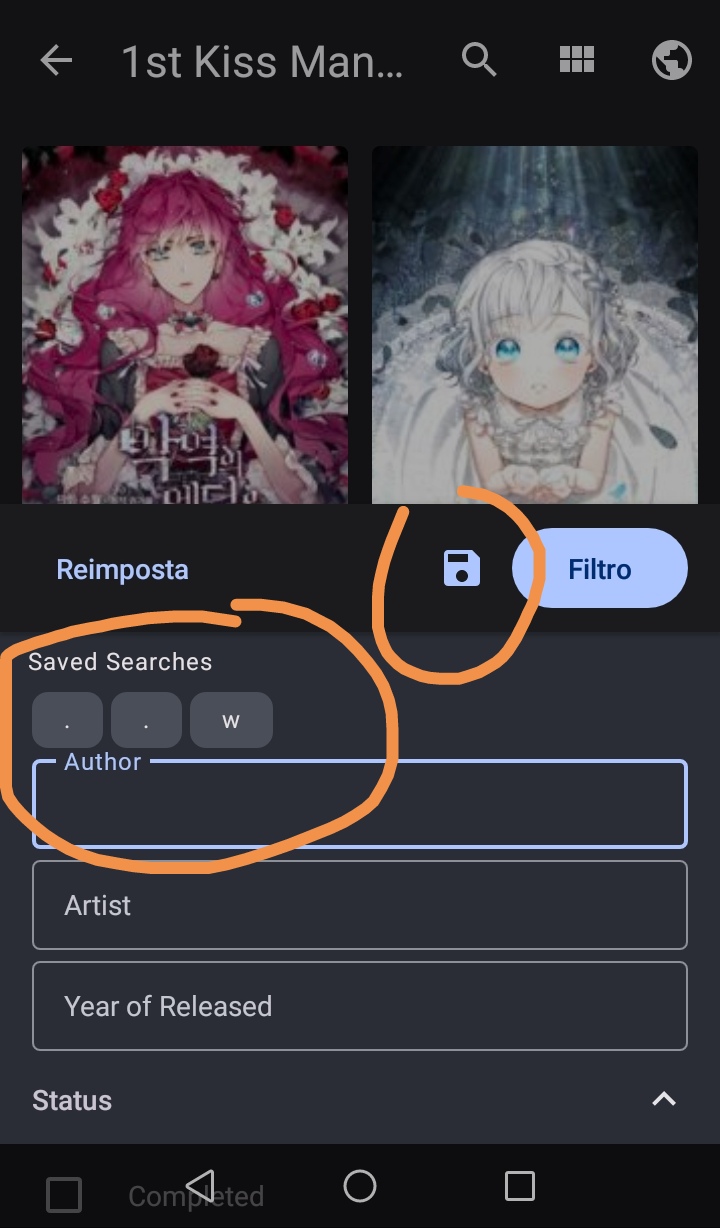Image resolution: width=720 pixels, height=1228 pixels.
Task: Open the search icon in app bar
Action: (x=479, y=61)
